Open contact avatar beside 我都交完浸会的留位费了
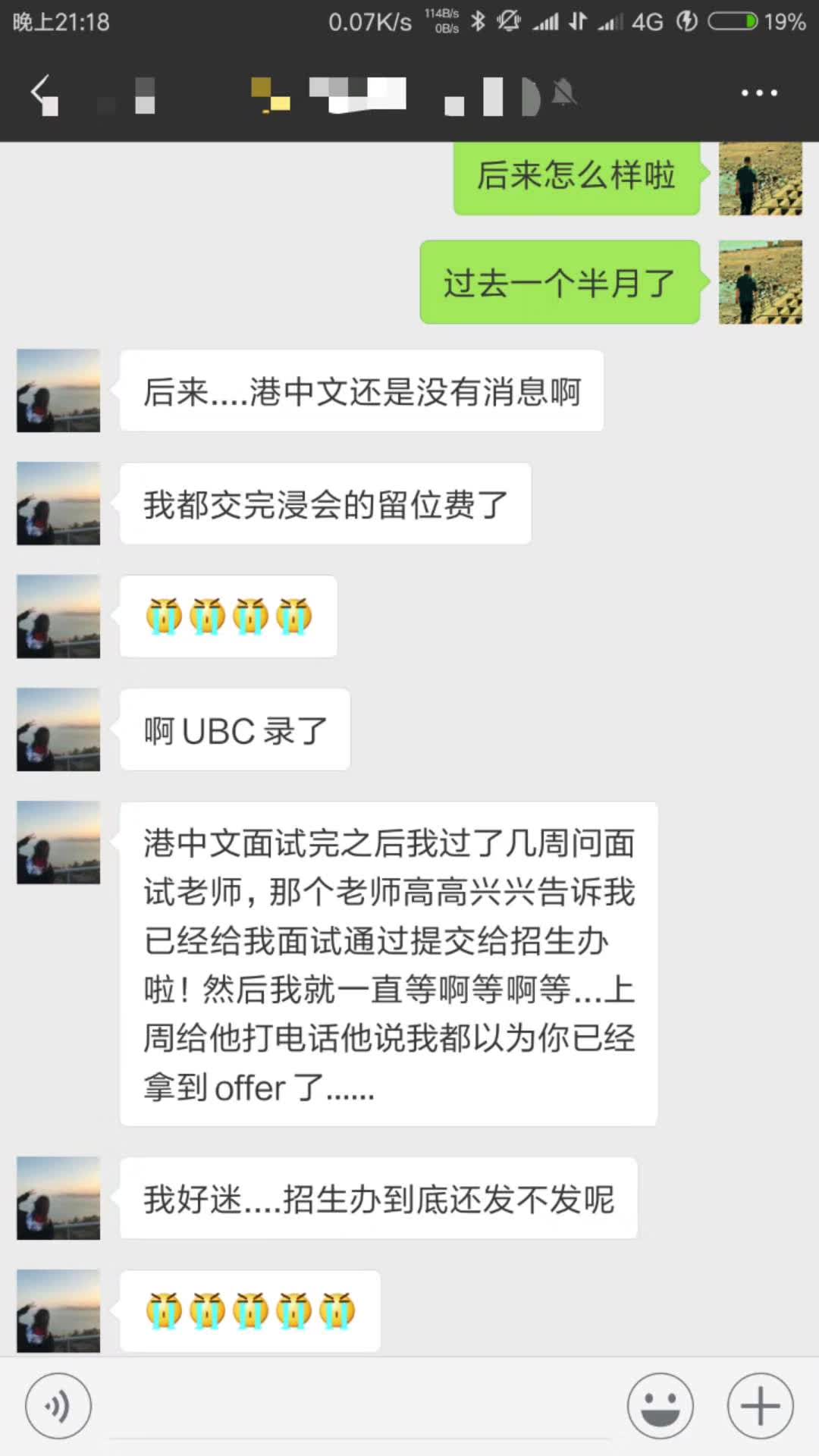This screenshot has height=1456, width=819. click(58, 504)
